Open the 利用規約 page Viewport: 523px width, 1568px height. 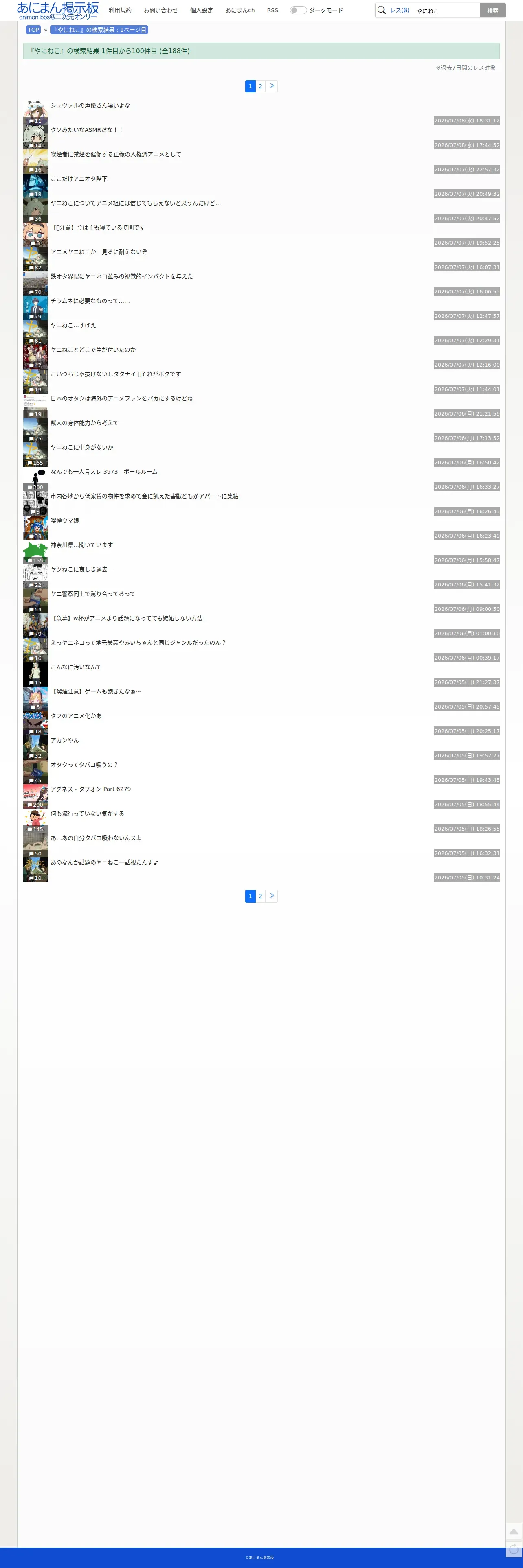tap(120, 10)
